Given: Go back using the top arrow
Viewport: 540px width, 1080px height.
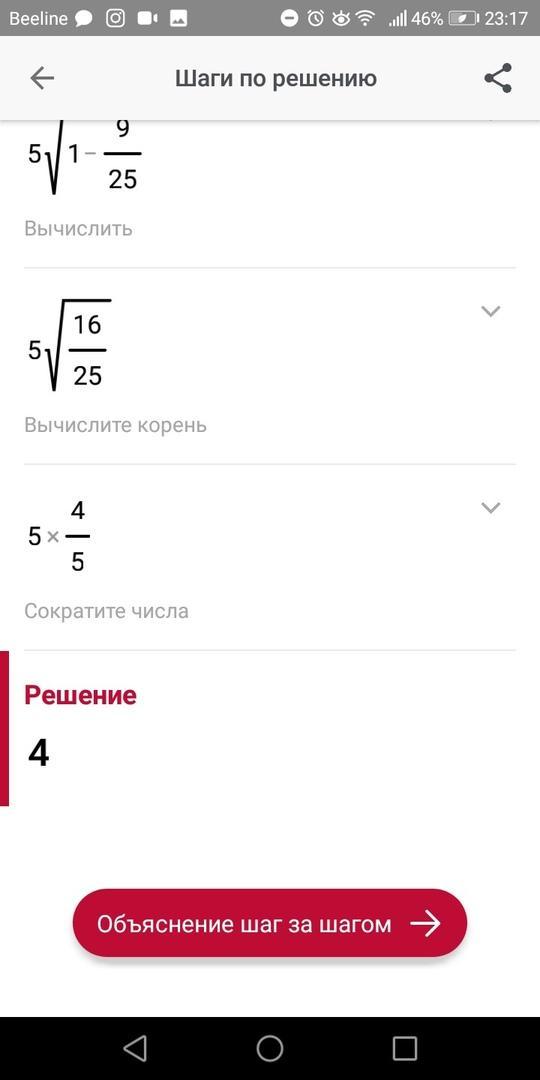Looking at the screenshot, I should [x=42, y=79].
